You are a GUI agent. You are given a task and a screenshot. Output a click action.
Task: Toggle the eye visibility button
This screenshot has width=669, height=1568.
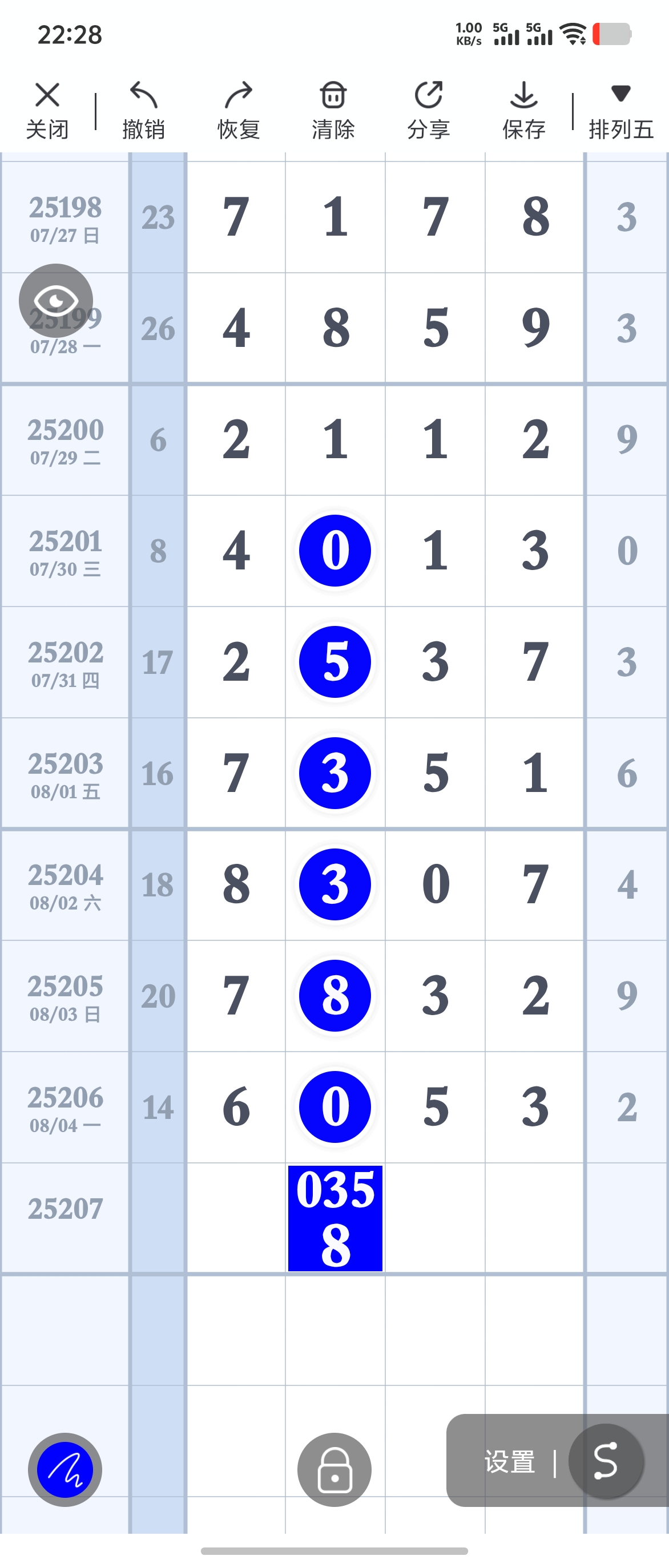(56, 300)
